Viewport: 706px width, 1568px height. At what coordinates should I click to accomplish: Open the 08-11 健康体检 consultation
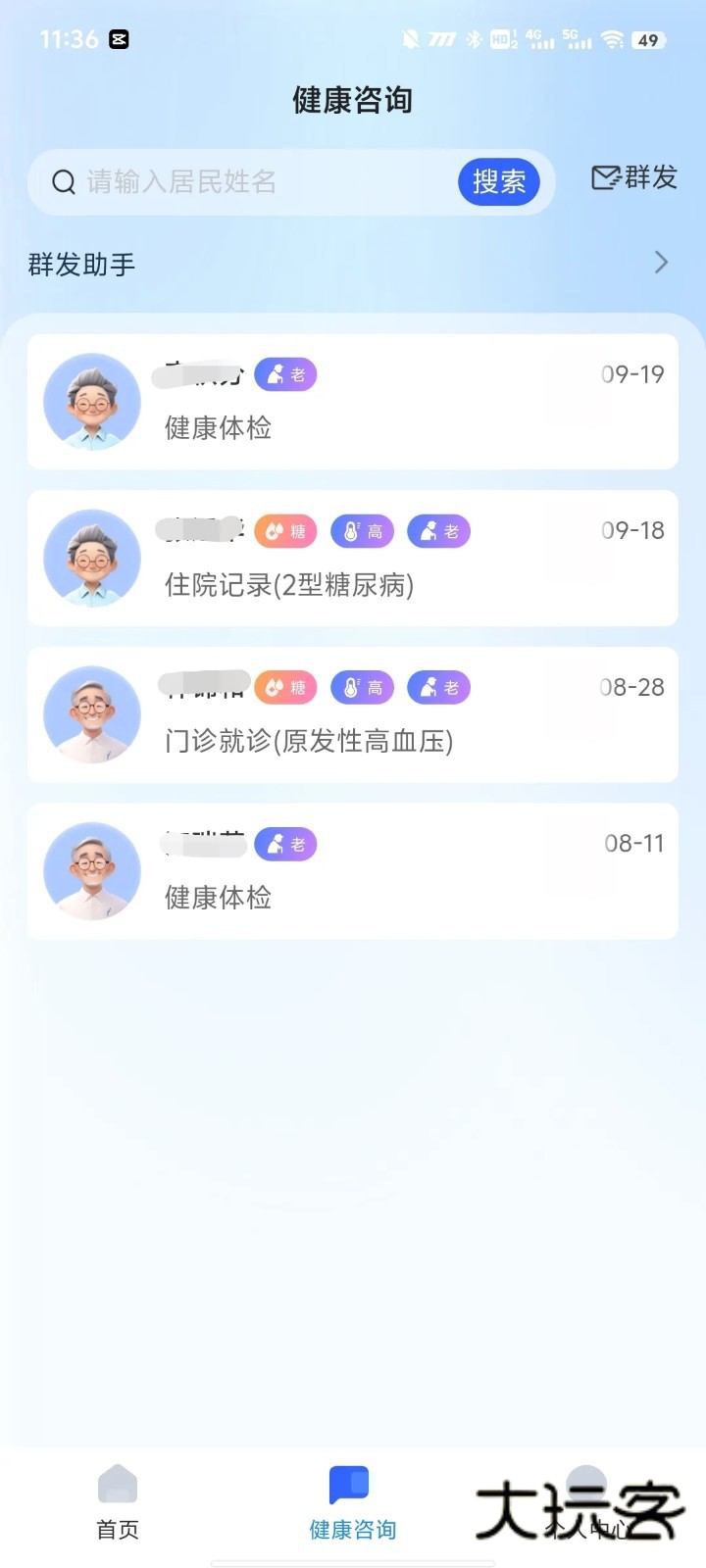click(353, 871)
